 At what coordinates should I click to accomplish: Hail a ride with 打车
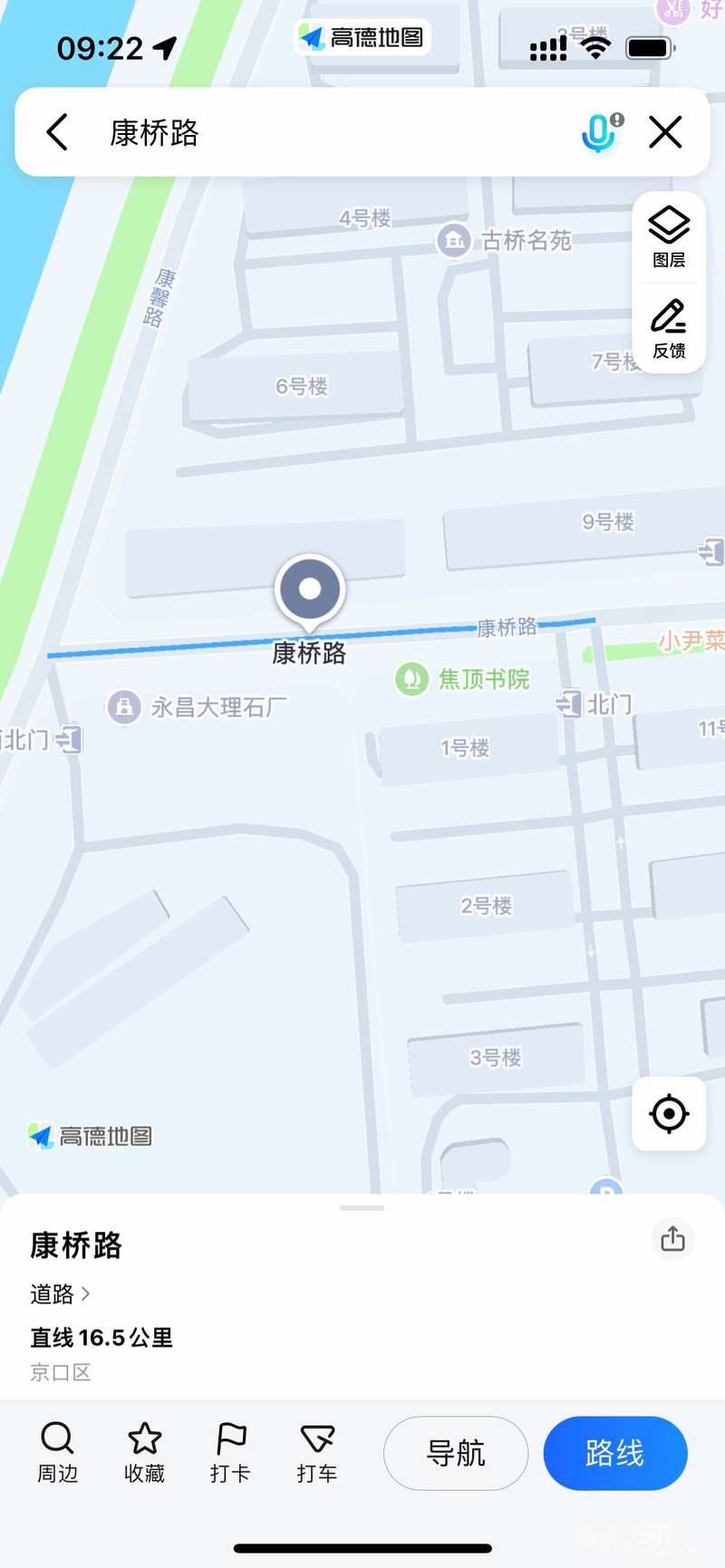[x=317, y=1452]
